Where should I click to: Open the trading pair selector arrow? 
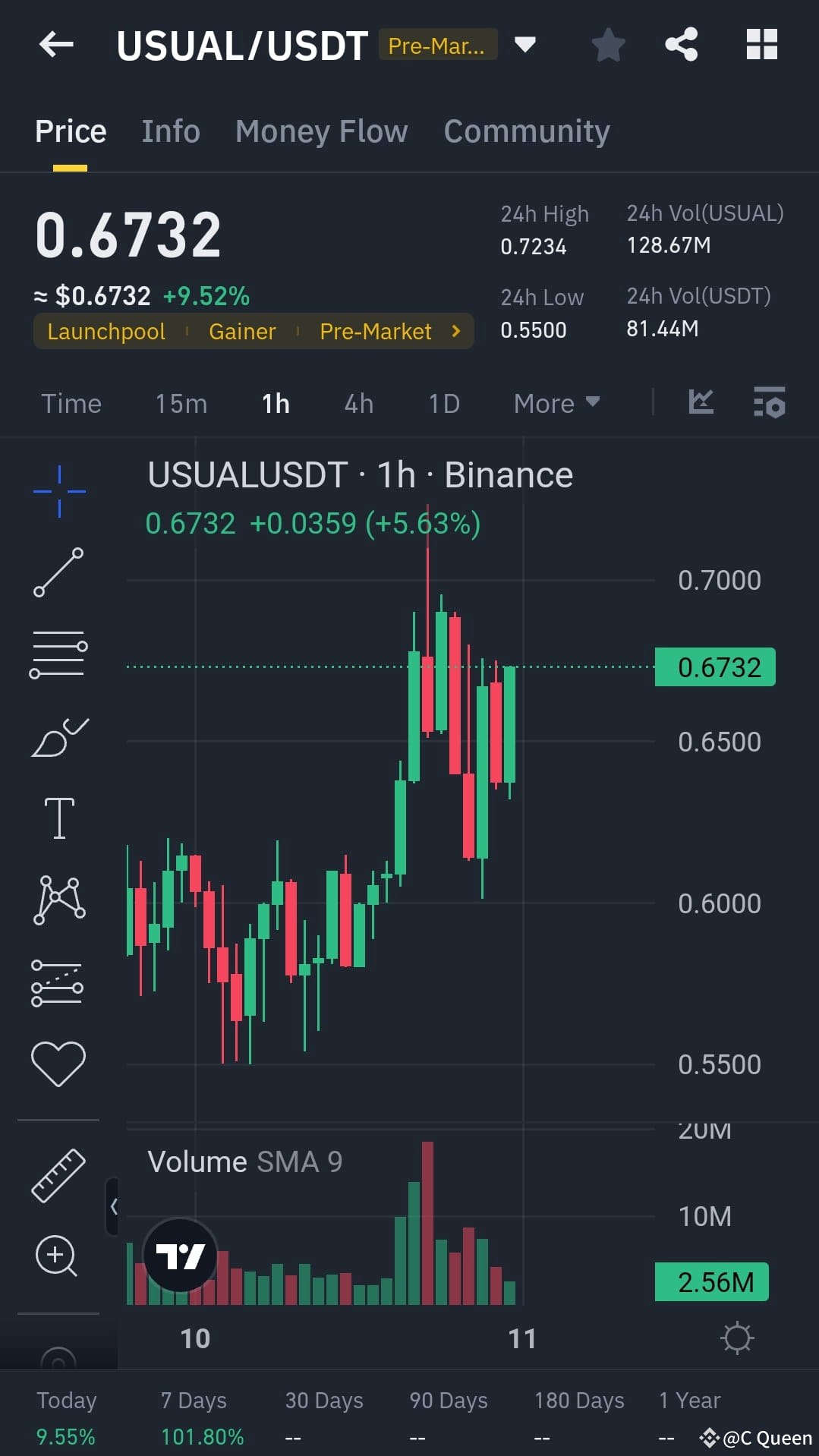525,44
